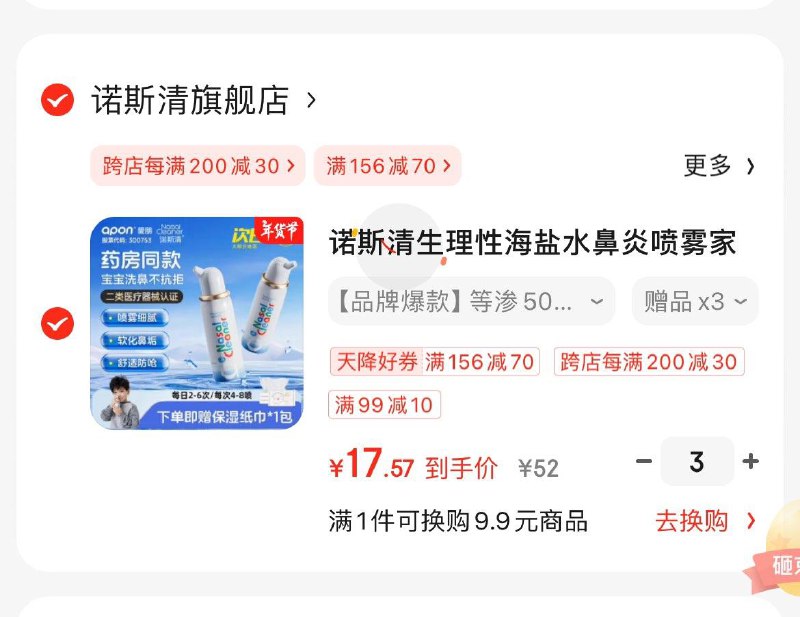View the 天降好券 promotion tags

coord(434,362)
